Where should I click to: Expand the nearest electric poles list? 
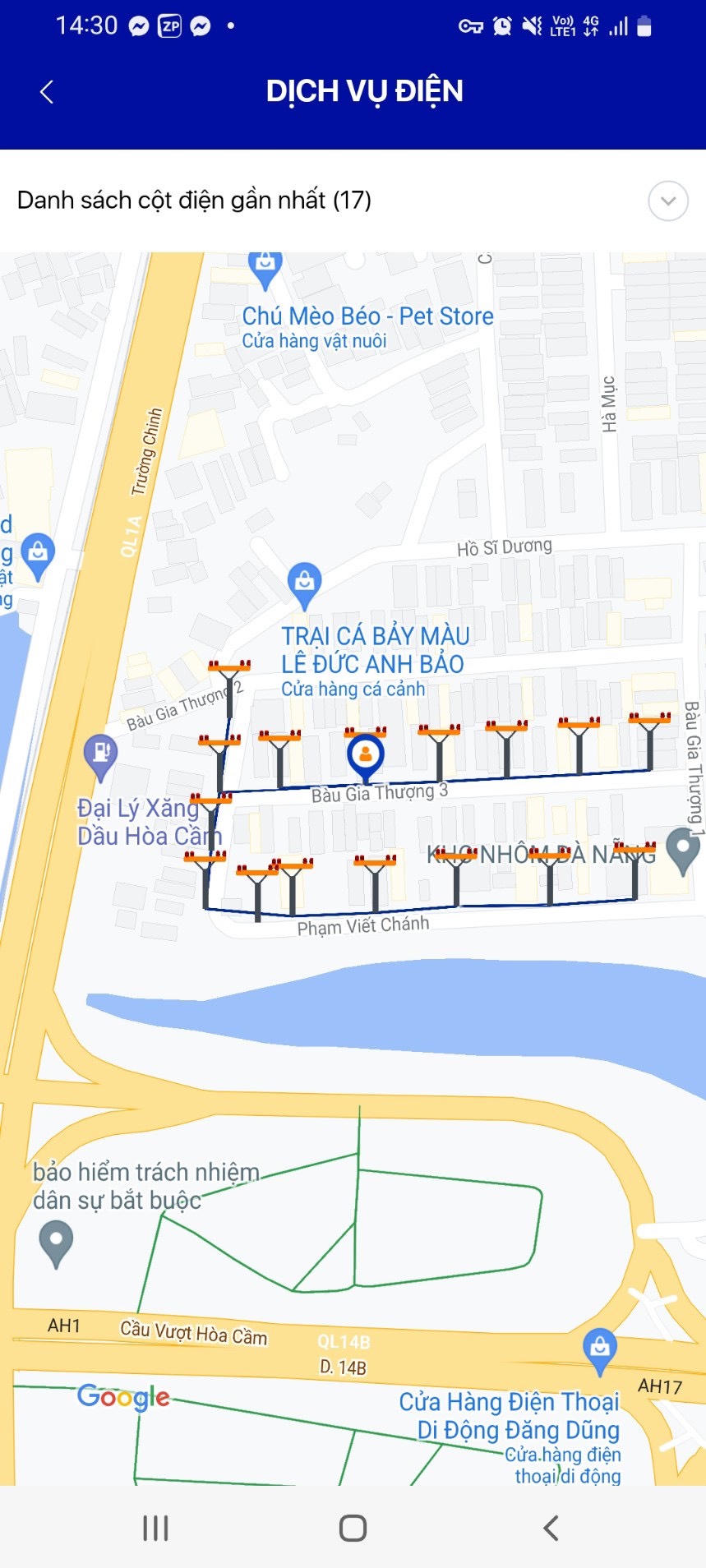pos(667,201)
